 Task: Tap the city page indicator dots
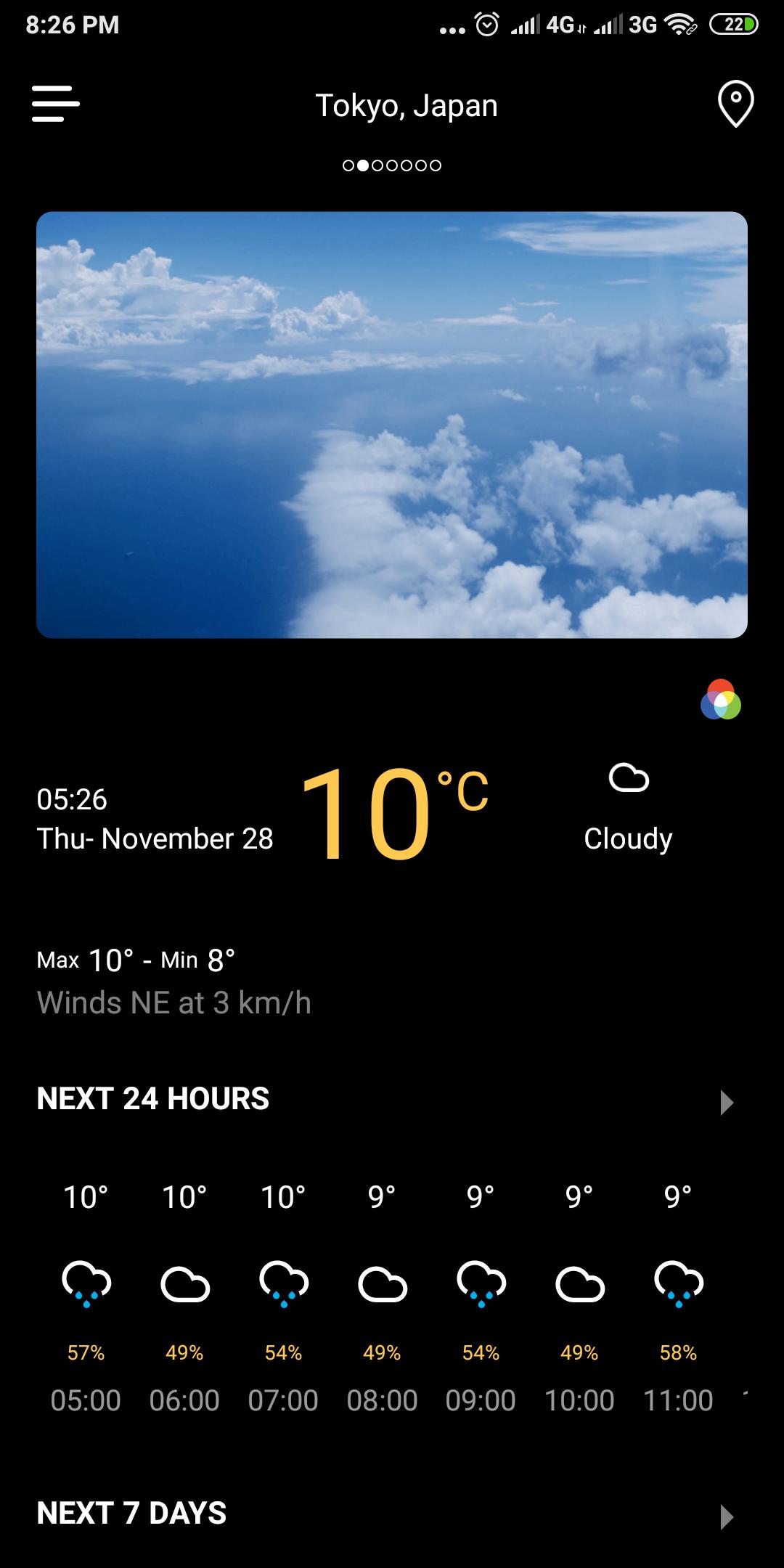392,166
